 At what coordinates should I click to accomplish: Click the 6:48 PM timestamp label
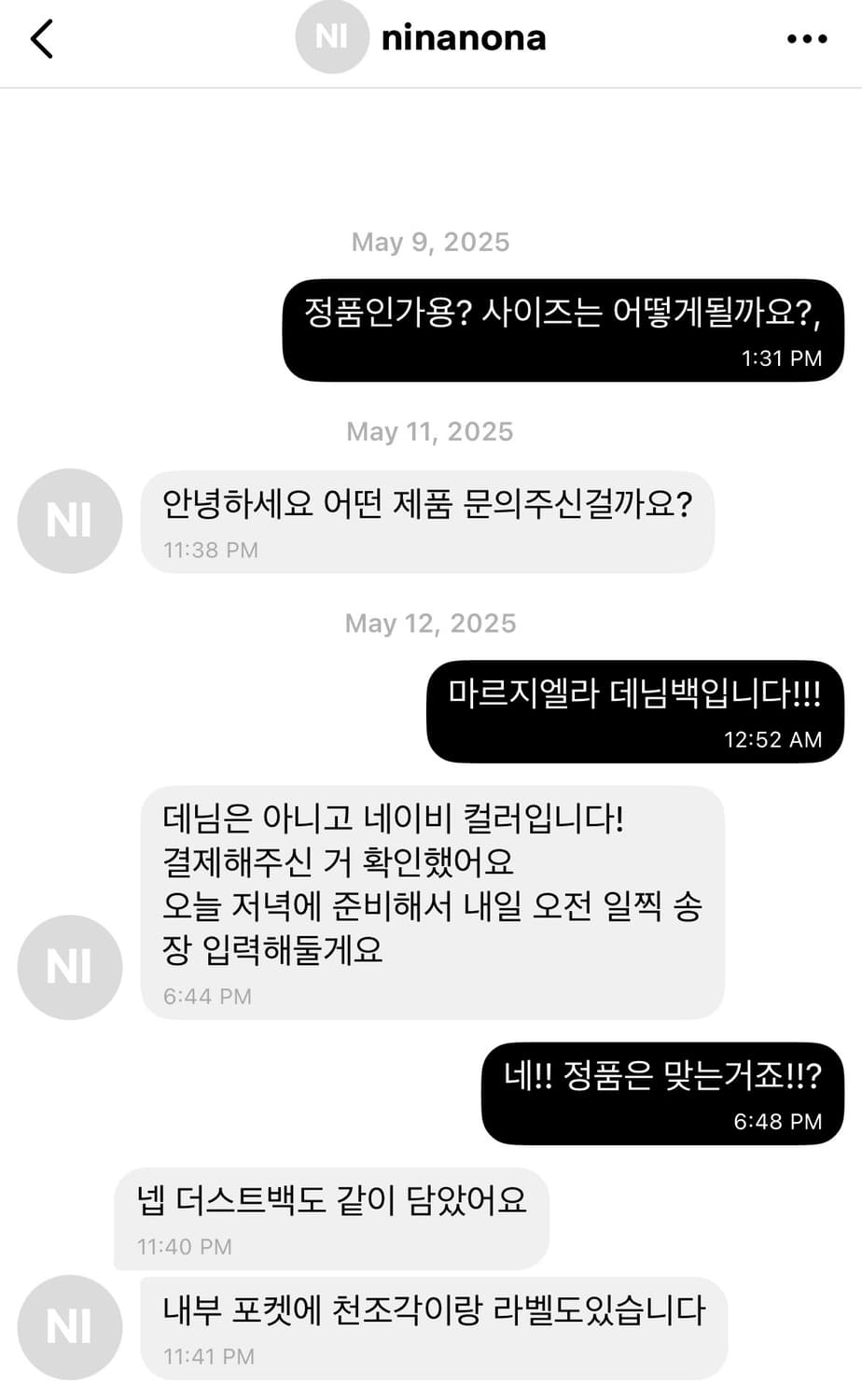[x=775, y=1123]
